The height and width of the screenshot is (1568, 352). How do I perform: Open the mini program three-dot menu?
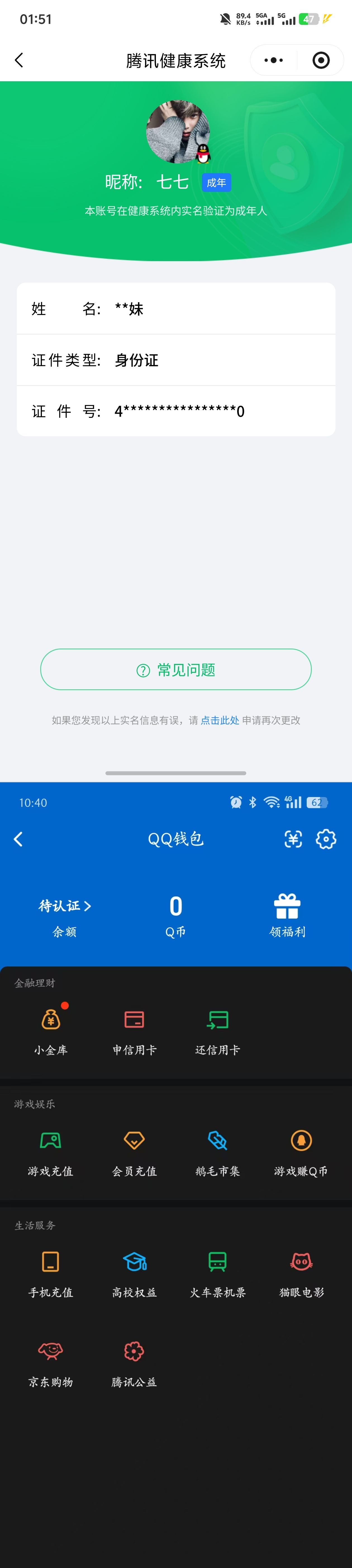(x=273, y=60)
